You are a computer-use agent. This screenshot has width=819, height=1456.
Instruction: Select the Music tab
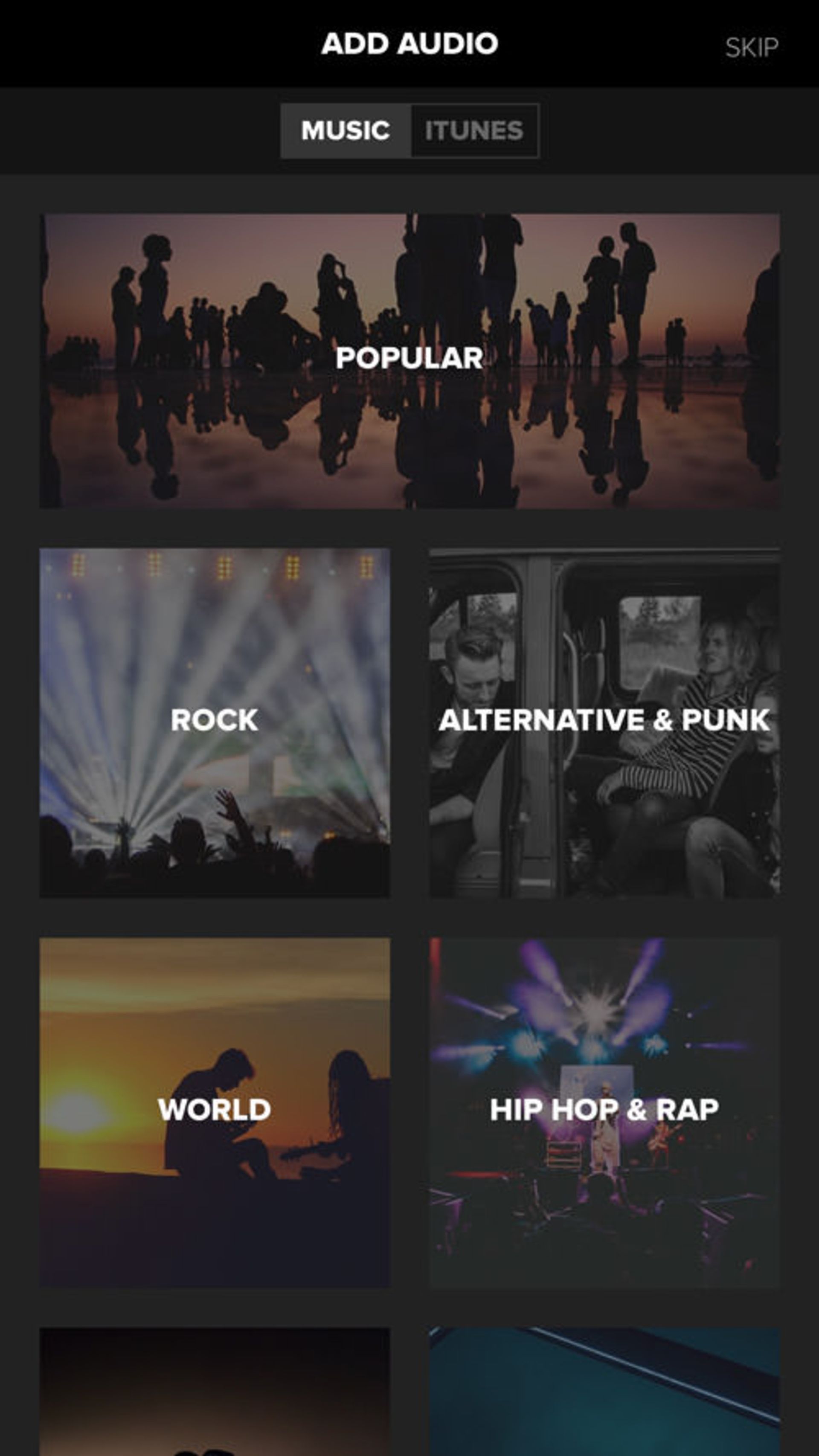pyautogui.click(x=346, y=131)
